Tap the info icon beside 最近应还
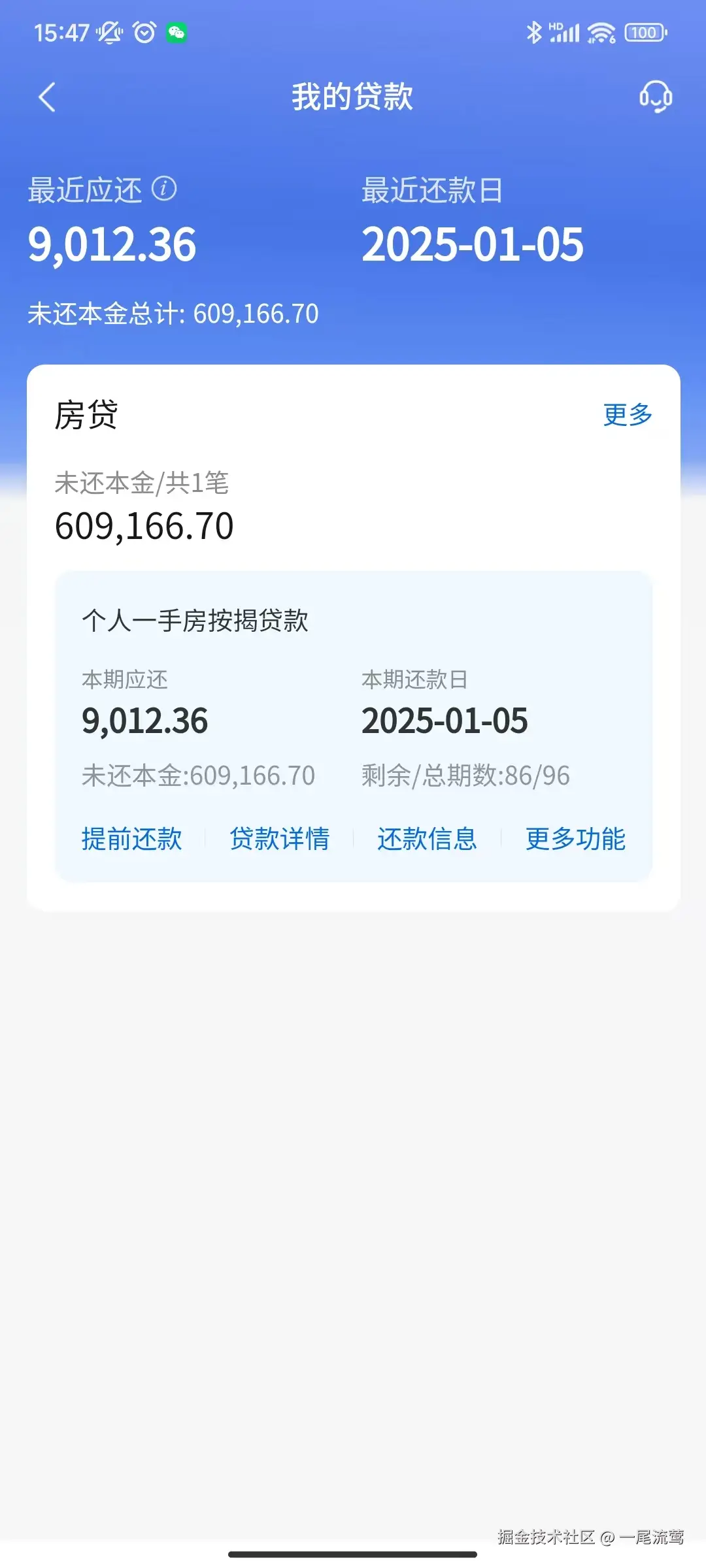The width and height of the screenshot is (706, 1568). 164,189
